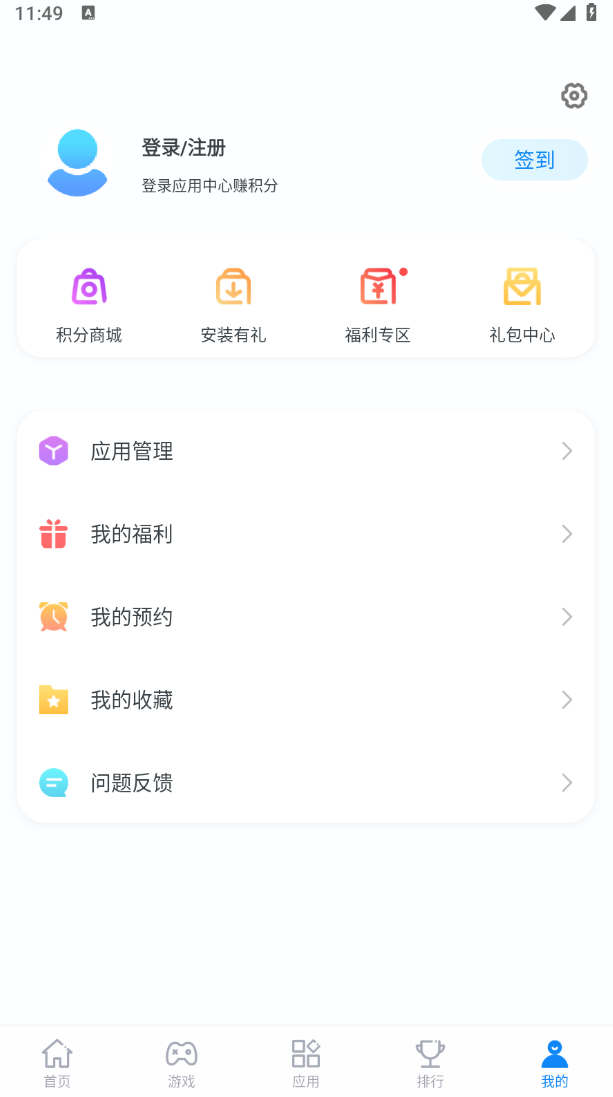Switch to the 排行 tab
Image resolution: width=613 pixels, height=1097 pixels.
430,1063
